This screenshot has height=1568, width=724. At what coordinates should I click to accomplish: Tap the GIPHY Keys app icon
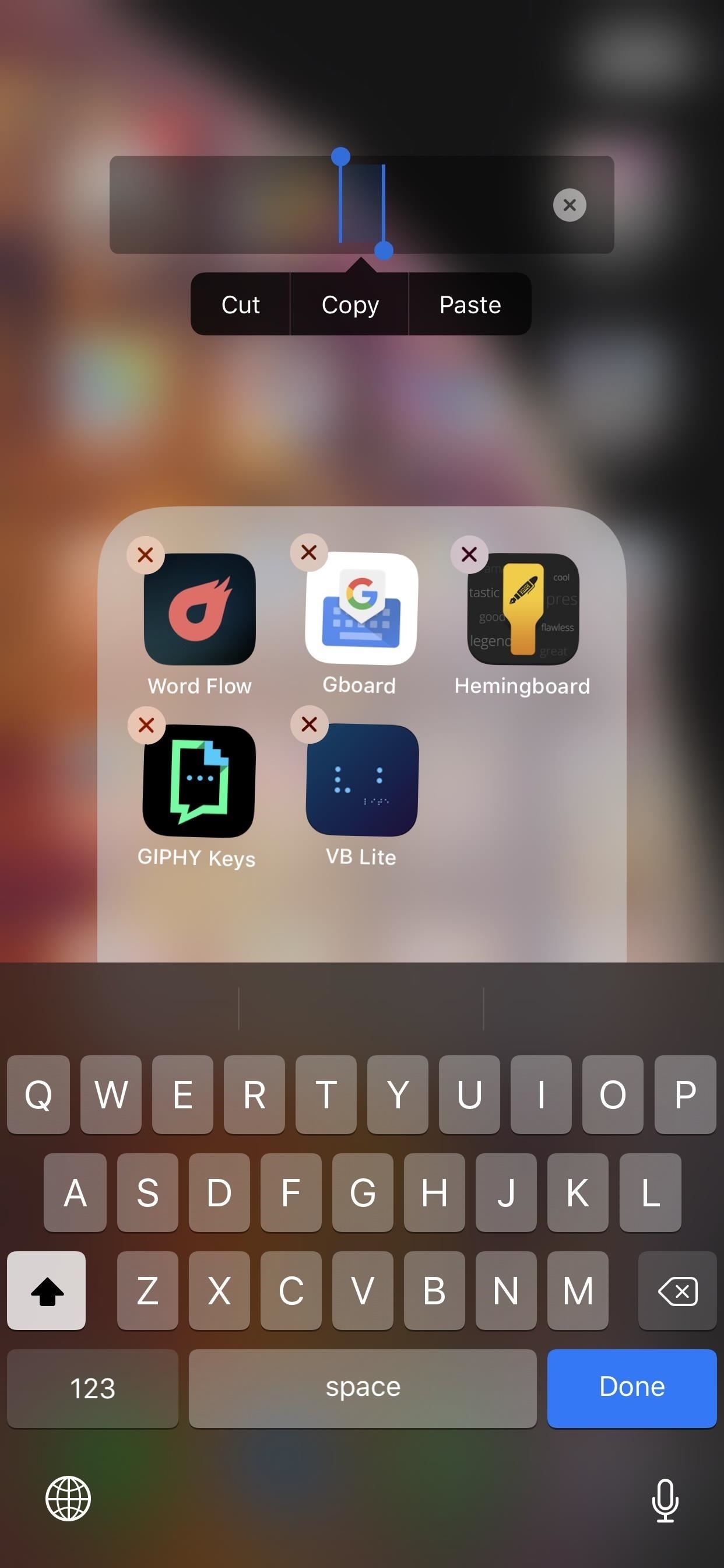[199, 781]
